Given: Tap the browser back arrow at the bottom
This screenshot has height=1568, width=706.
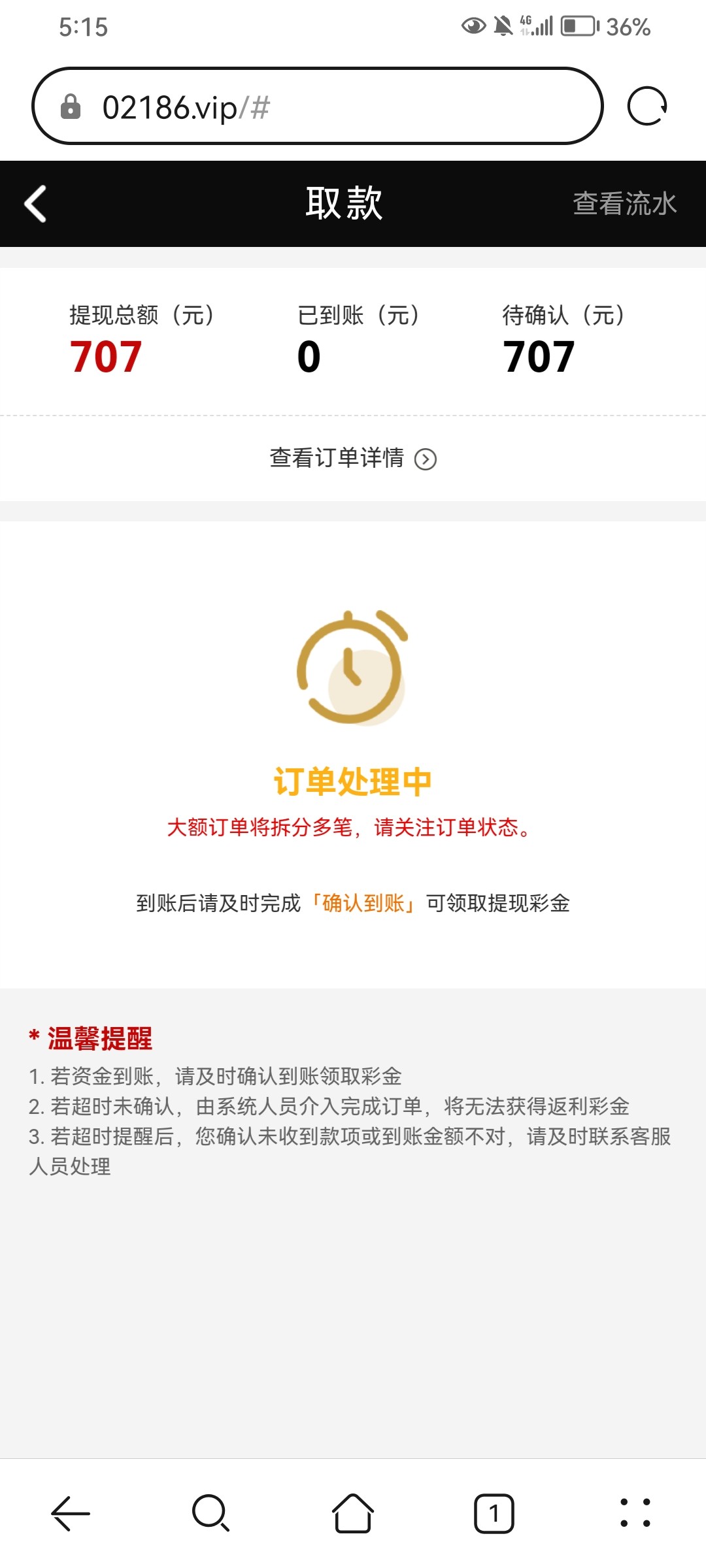Looking at the screenshot, I should [x=71, y=1513].
